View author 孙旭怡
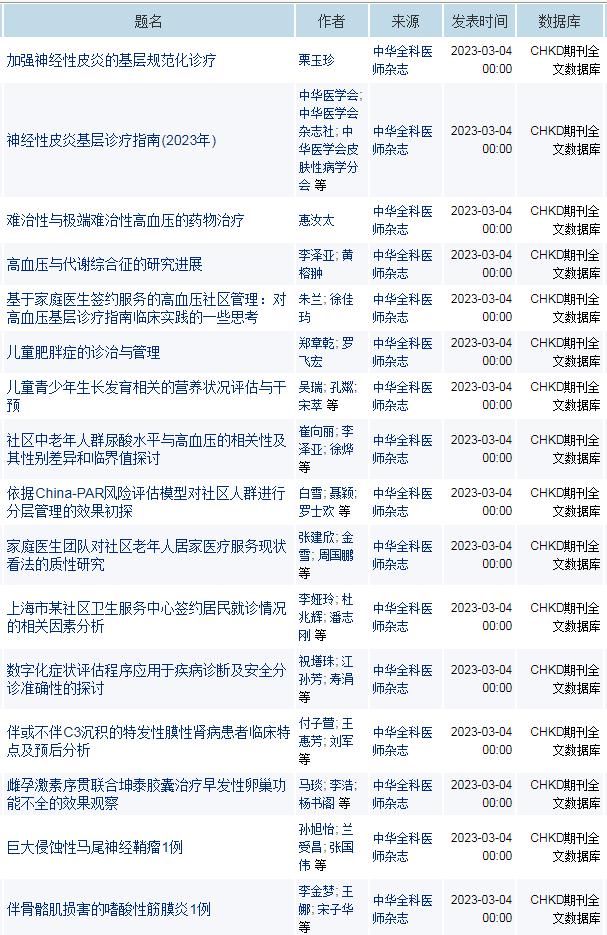The width and height of the screenshot is (607, 935). pos(313,829)
